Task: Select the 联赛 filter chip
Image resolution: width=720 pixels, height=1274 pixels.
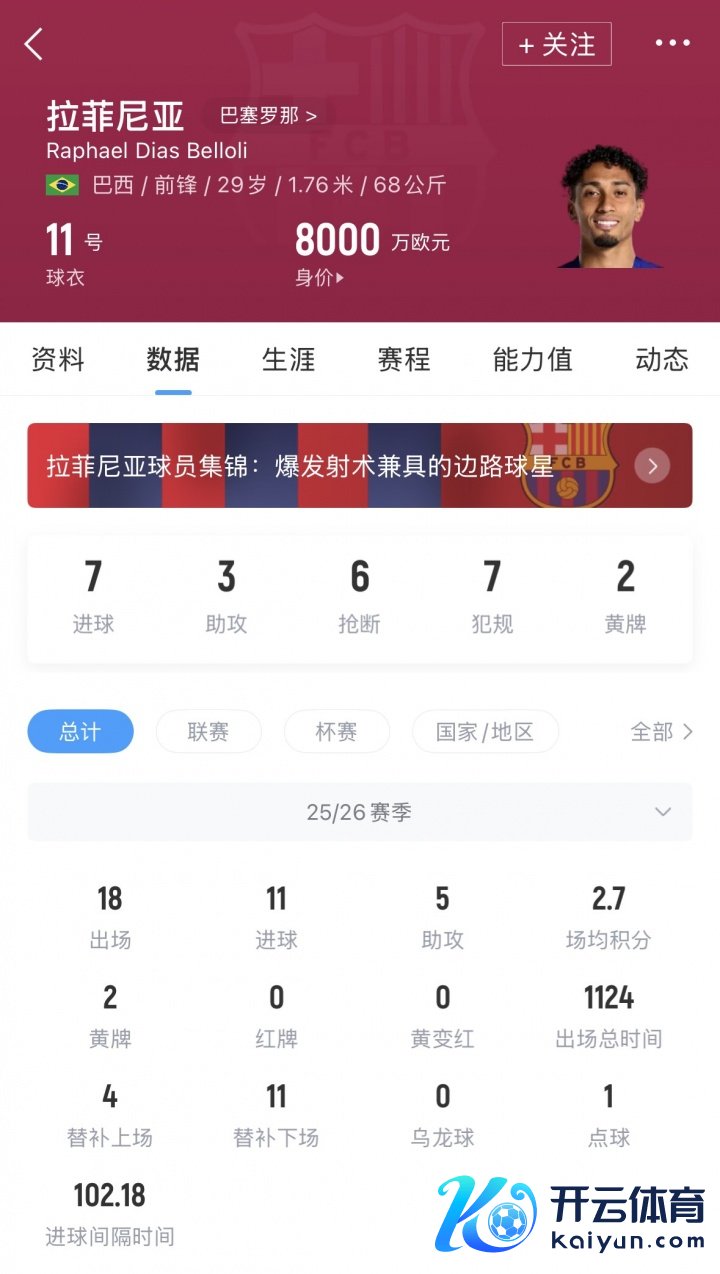Action: pyautogui.click(x=208, y=731)
